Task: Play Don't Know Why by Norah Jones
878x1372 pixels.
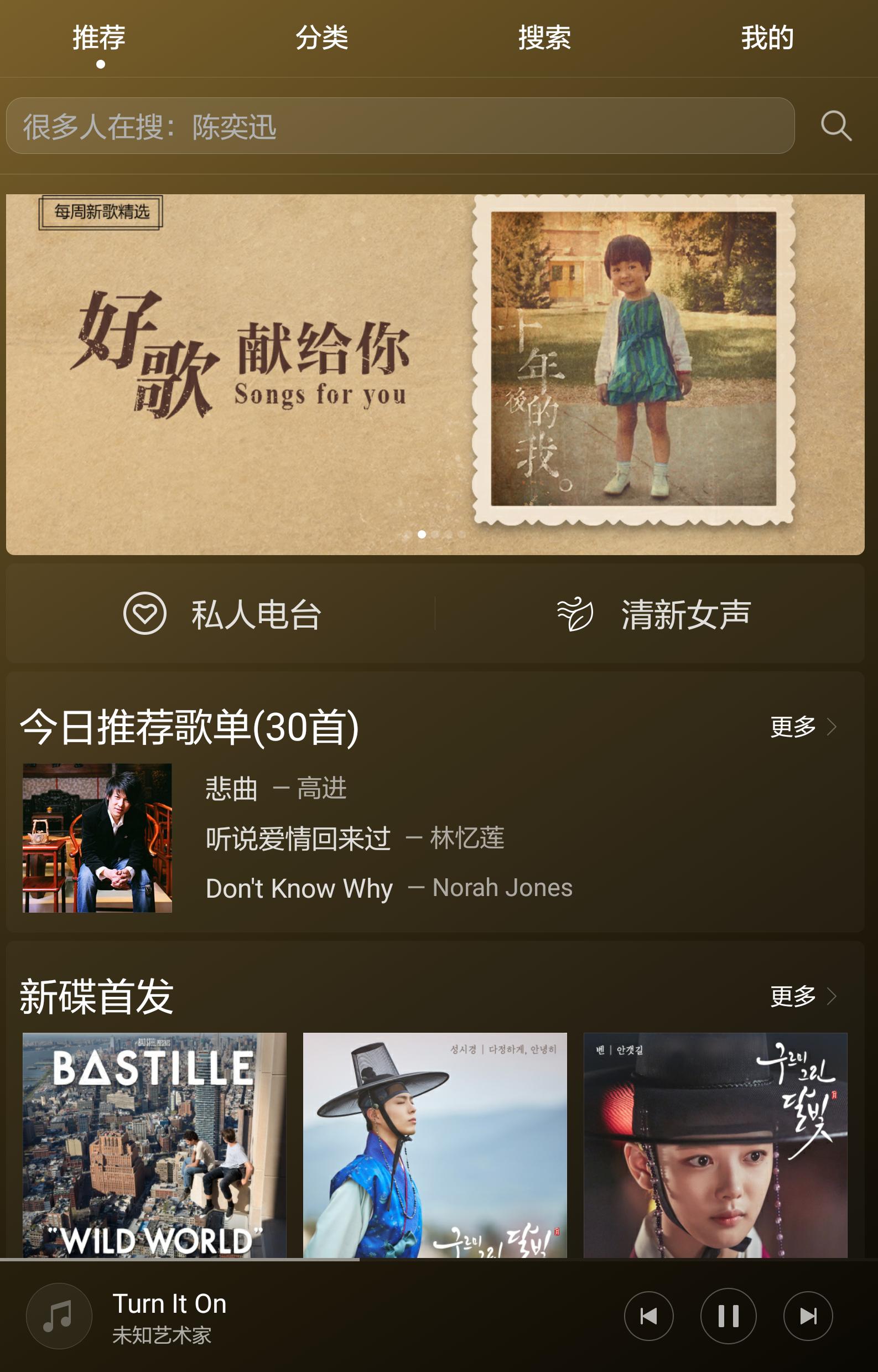Action: [389, 888]
